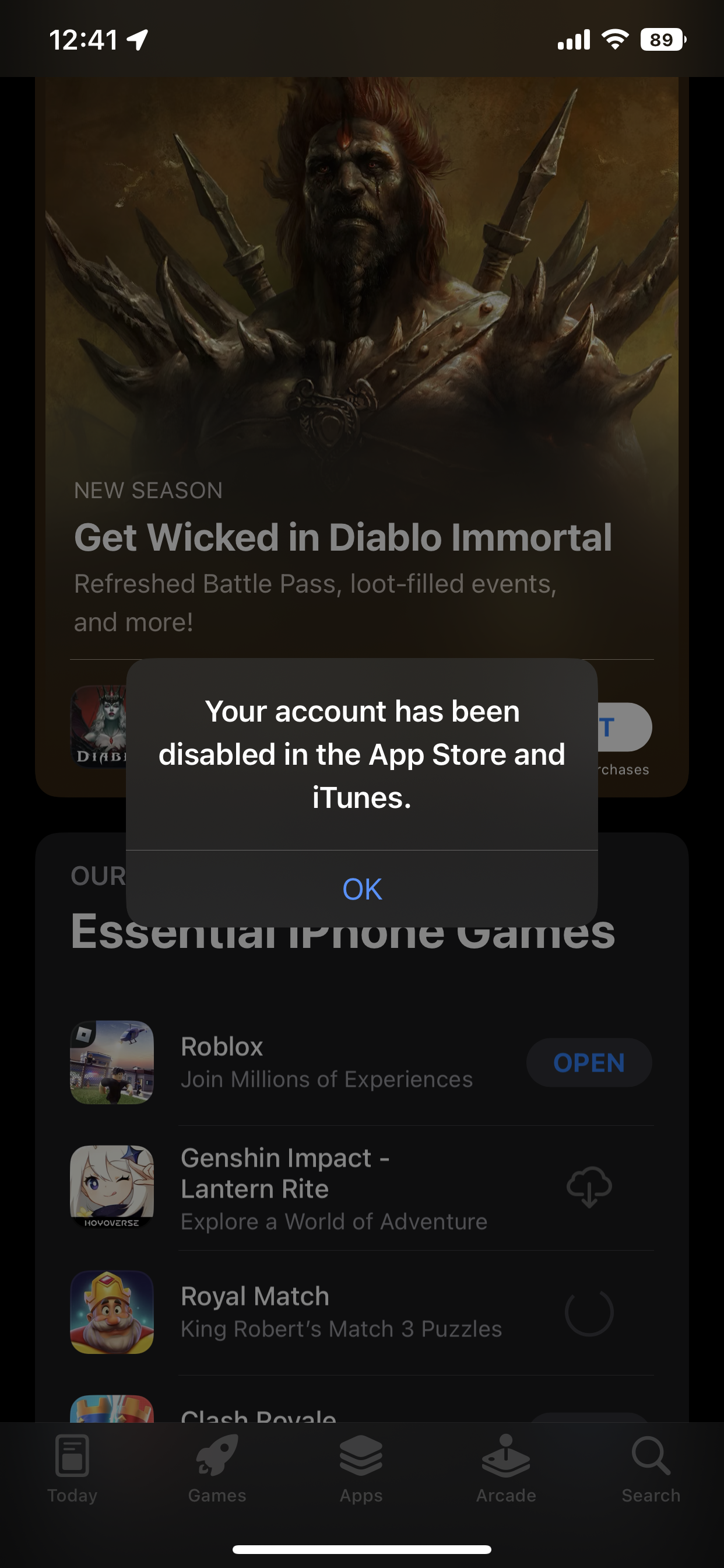The width and height of the screenshot is (724, 1568).
Task: Open the Search tab
Action: (x=651, y=1468)
